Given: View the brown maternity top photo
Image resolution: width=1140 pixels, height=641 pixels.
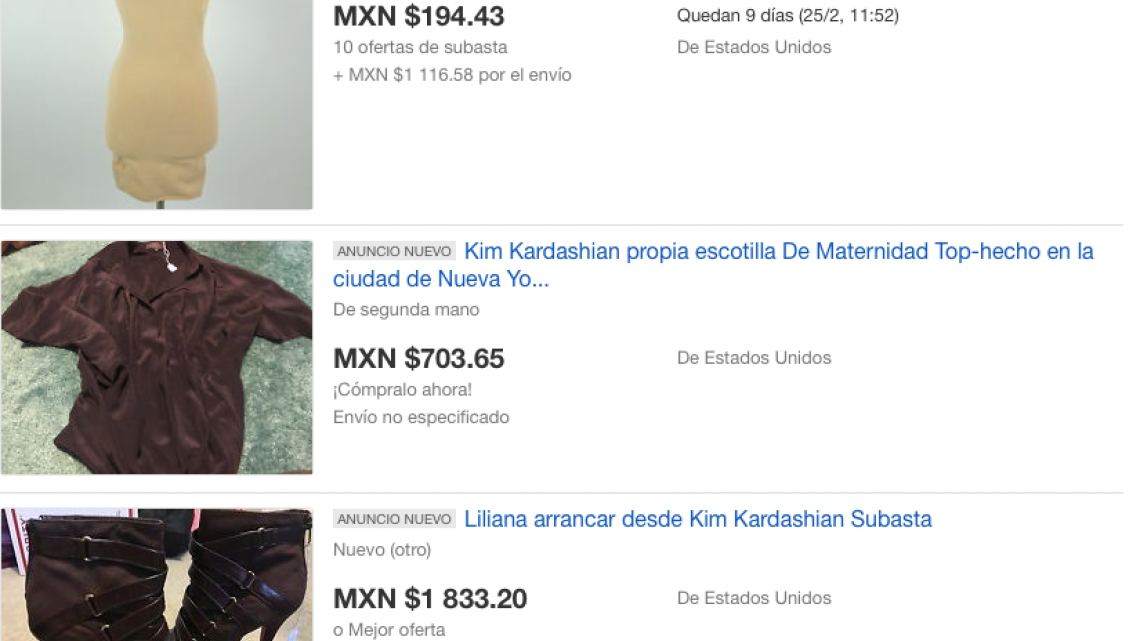Looking at the screenshot, I should pyautogui.click(x=157, y=357).
